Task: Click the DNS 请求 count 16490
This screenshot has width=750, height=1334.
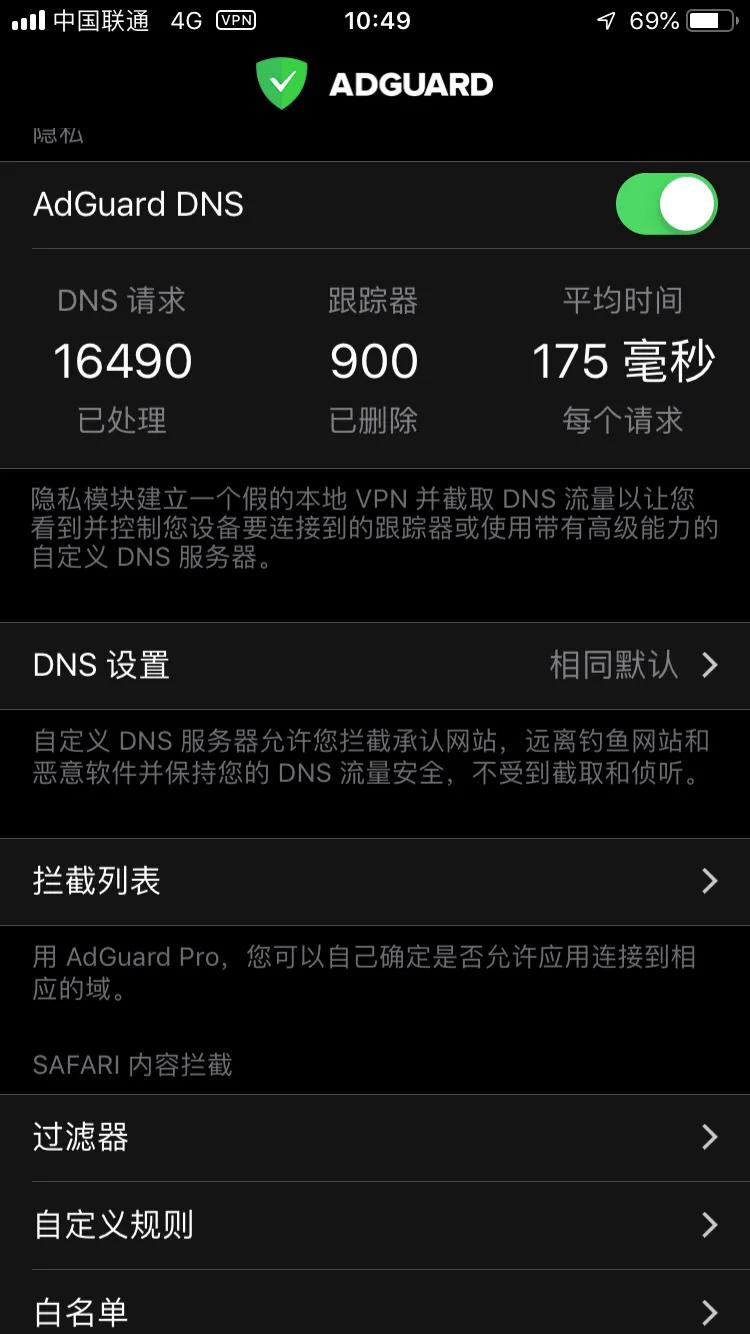Action: point(120,360)
